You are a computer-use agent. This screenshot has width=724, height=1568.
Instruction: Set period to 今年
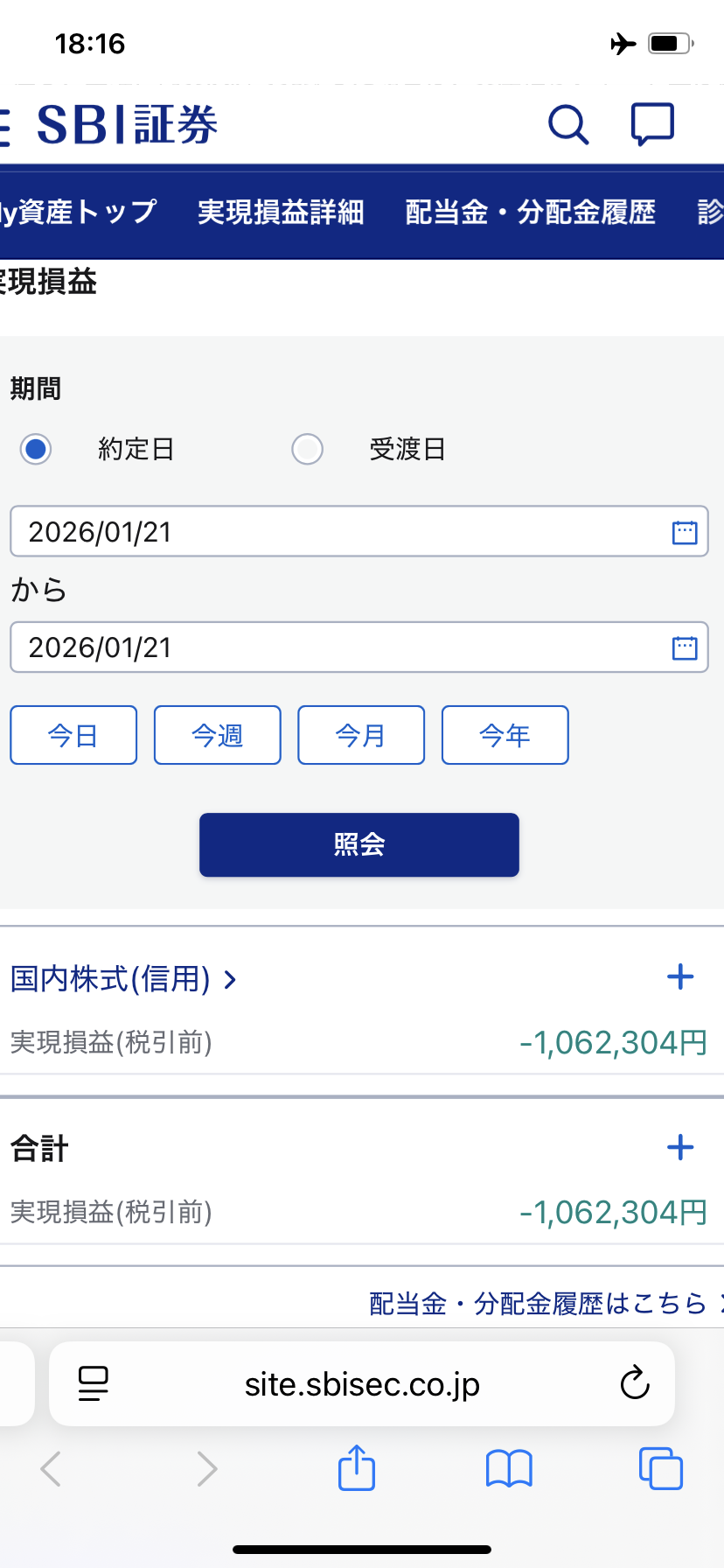tap(505, 735)
